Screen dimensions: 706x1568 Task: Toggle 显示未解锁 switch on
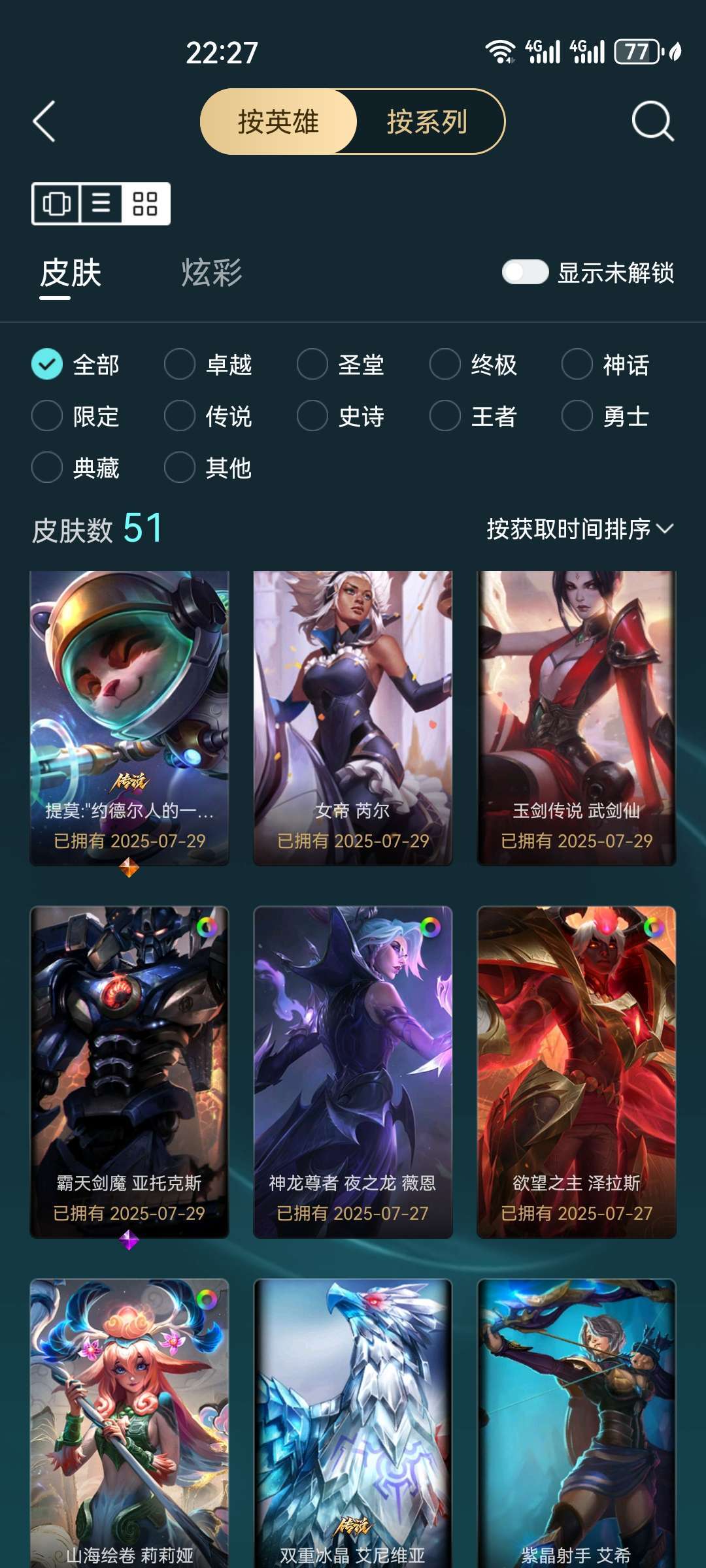tap(525, 272)
